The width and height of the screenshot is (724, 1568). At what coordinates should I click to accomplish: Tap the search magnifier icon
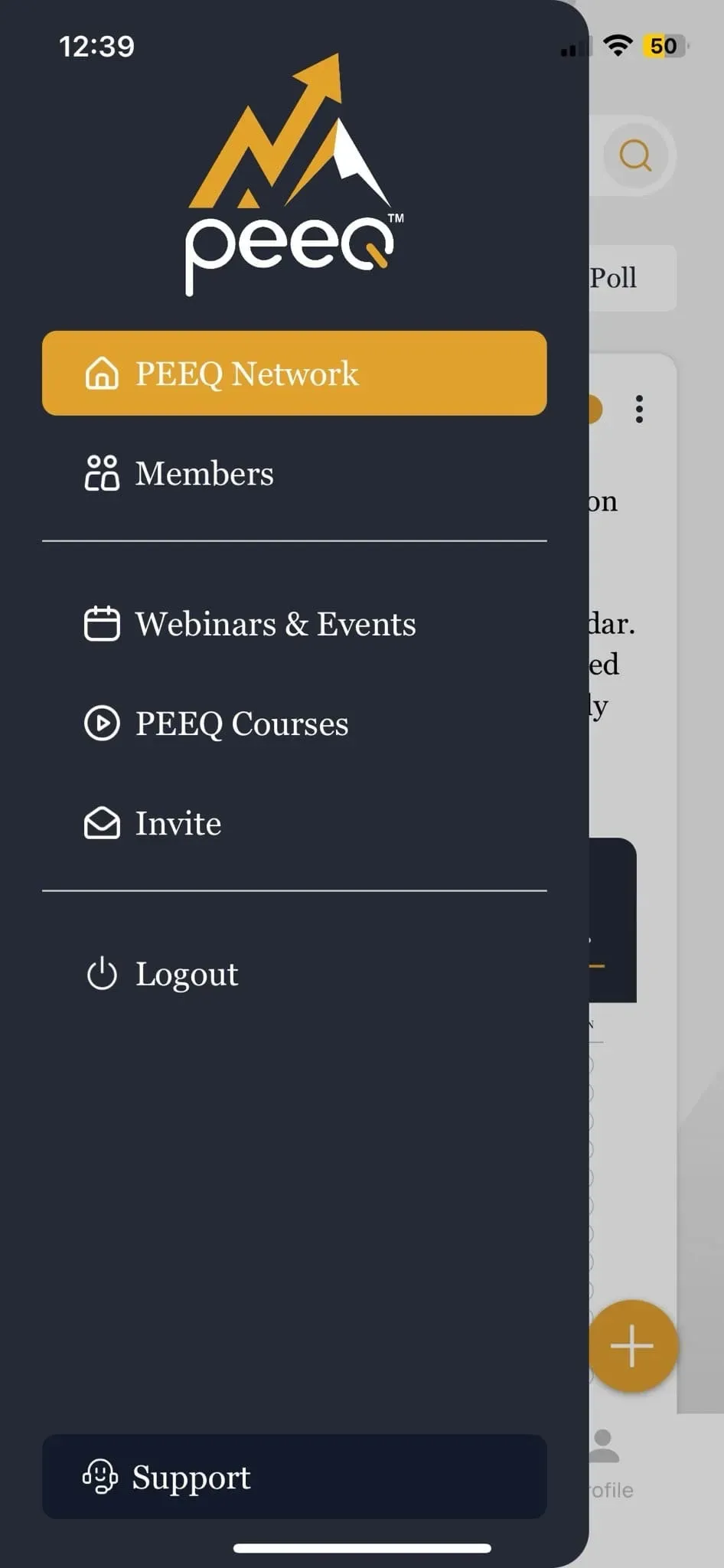[635, 155]
